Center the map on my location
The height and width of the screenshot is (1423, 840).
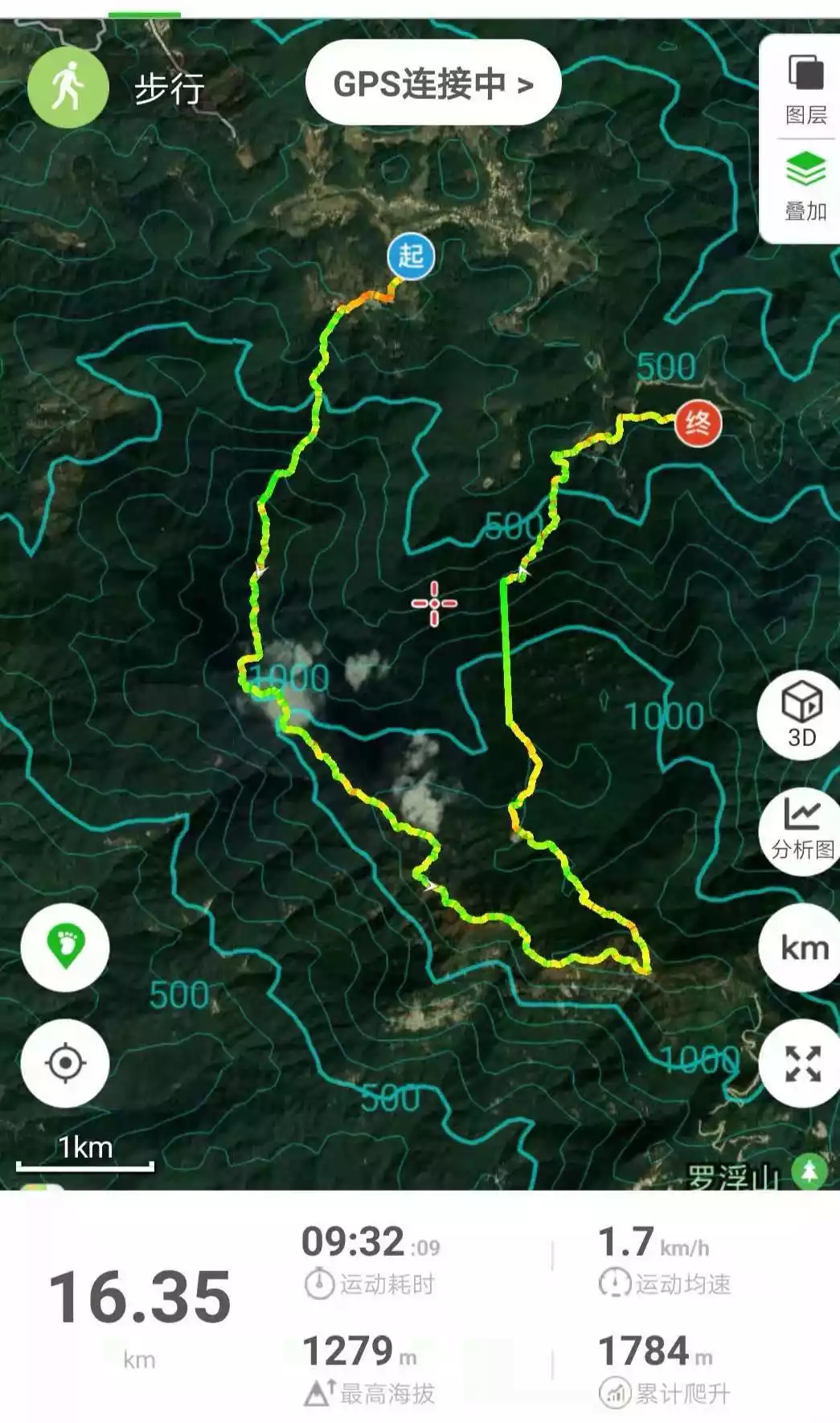pos(65,1063)
